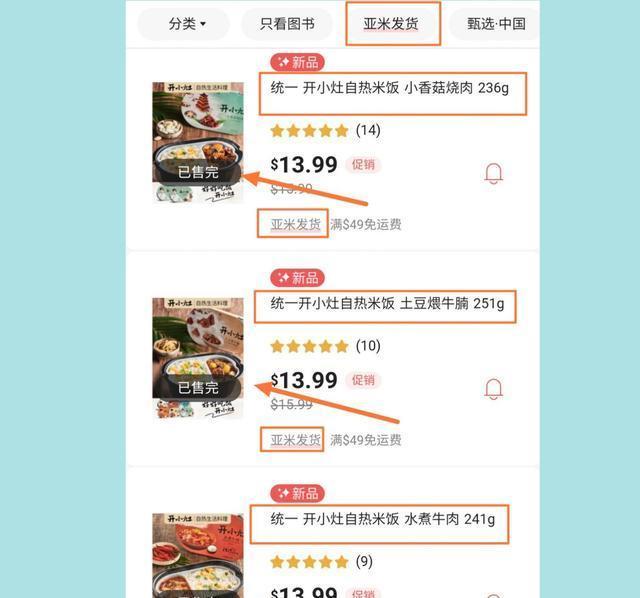Expand the 分类 category dropdown

point(183,24)
